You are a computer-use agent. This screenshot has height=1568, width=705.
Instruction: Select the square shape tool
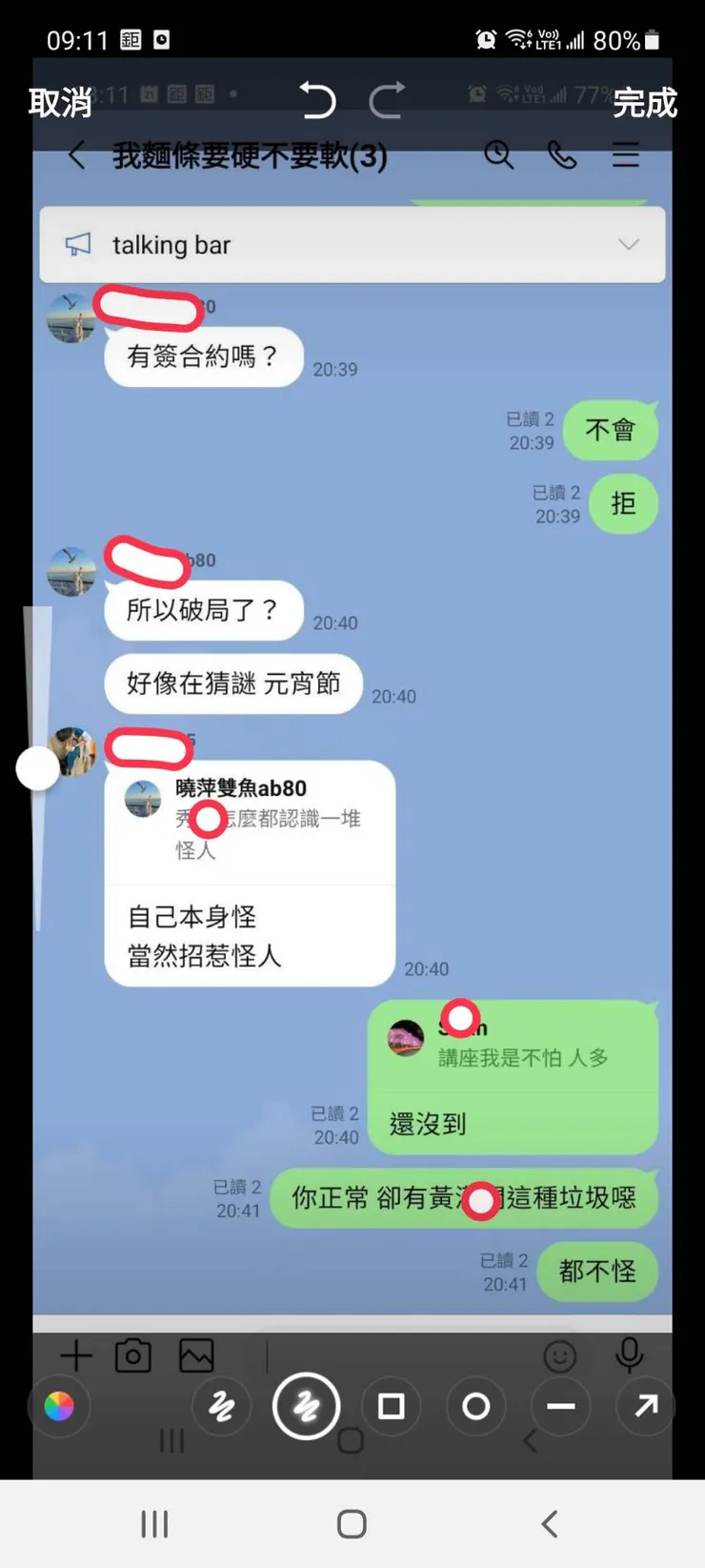point(391,1405)
